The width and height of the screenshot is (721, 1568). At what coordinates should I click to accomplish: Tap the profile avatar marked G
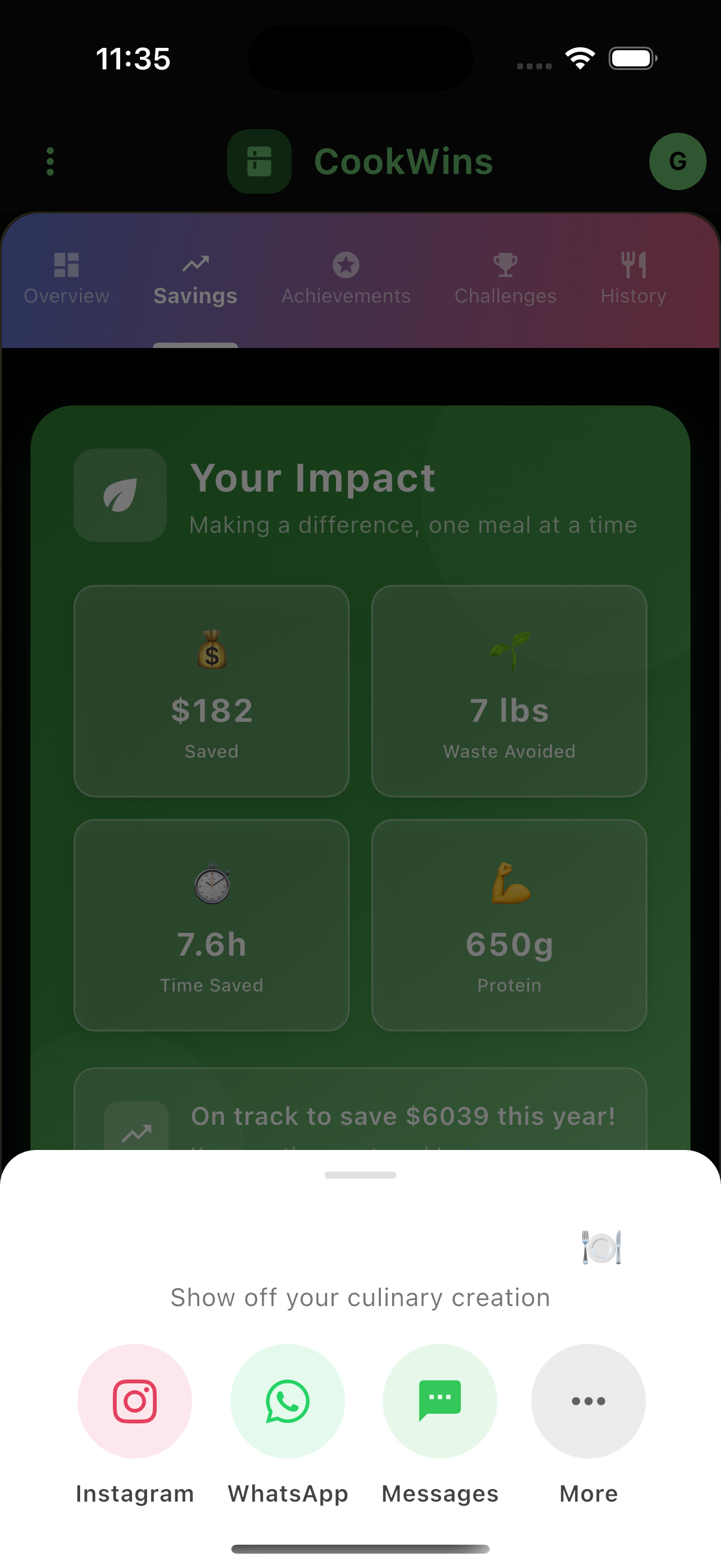click(x=677, y=161)
